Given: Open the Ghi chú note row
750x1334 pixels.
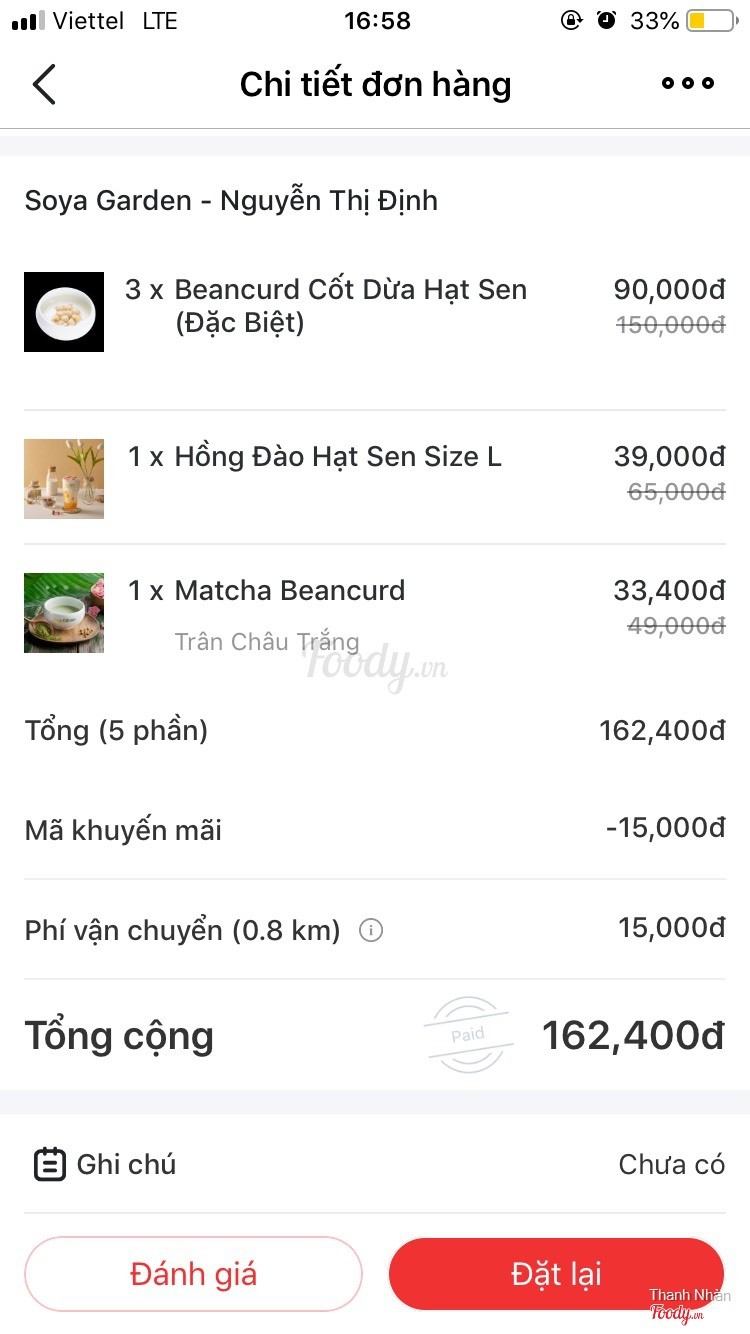Looking at the screenshot, I should (x=375, y=1164).
